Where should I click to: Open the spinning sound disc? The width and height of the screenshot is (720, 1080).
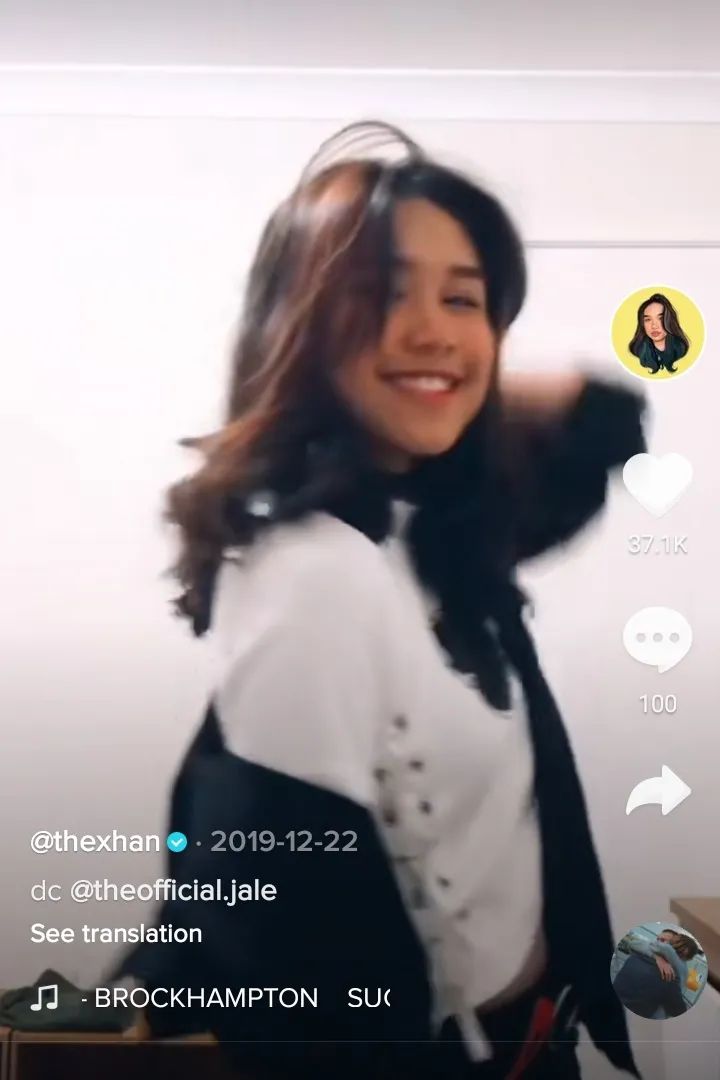658,969
